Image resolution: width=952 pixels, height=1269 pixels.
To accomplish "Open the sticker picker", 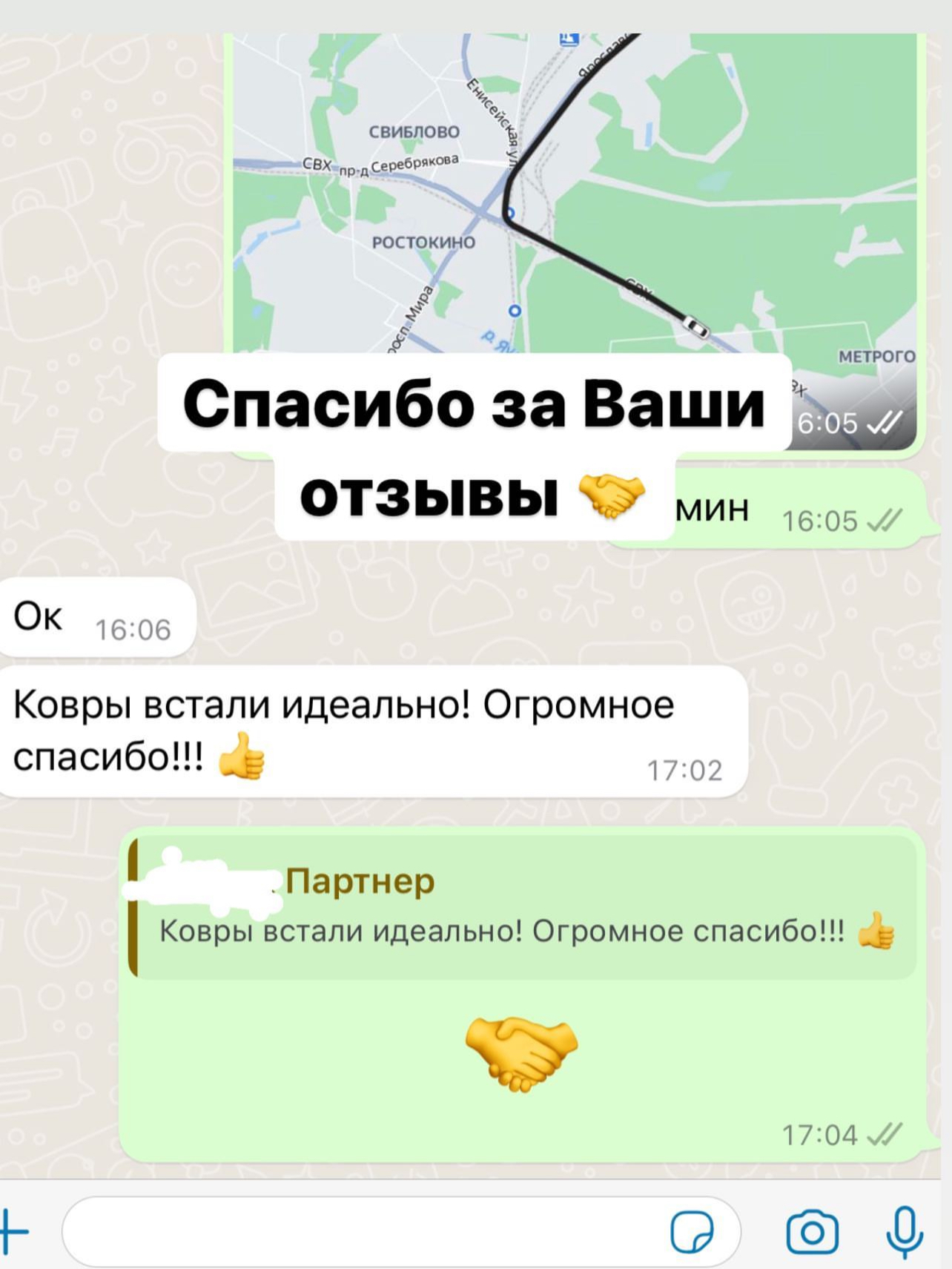I will [692, 1232].
